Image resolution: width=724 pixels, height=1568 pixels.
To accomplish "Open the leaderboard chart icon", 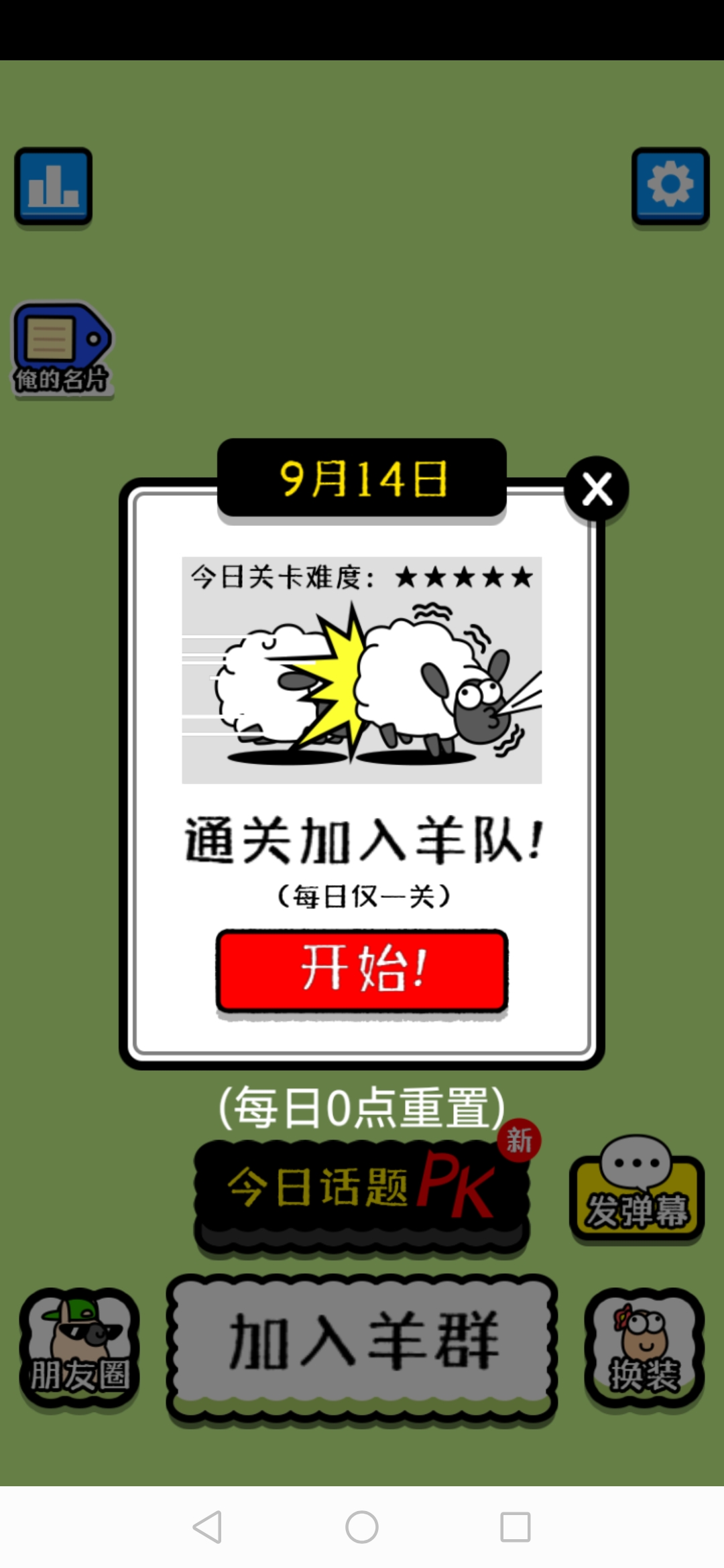I will [54, 186].
